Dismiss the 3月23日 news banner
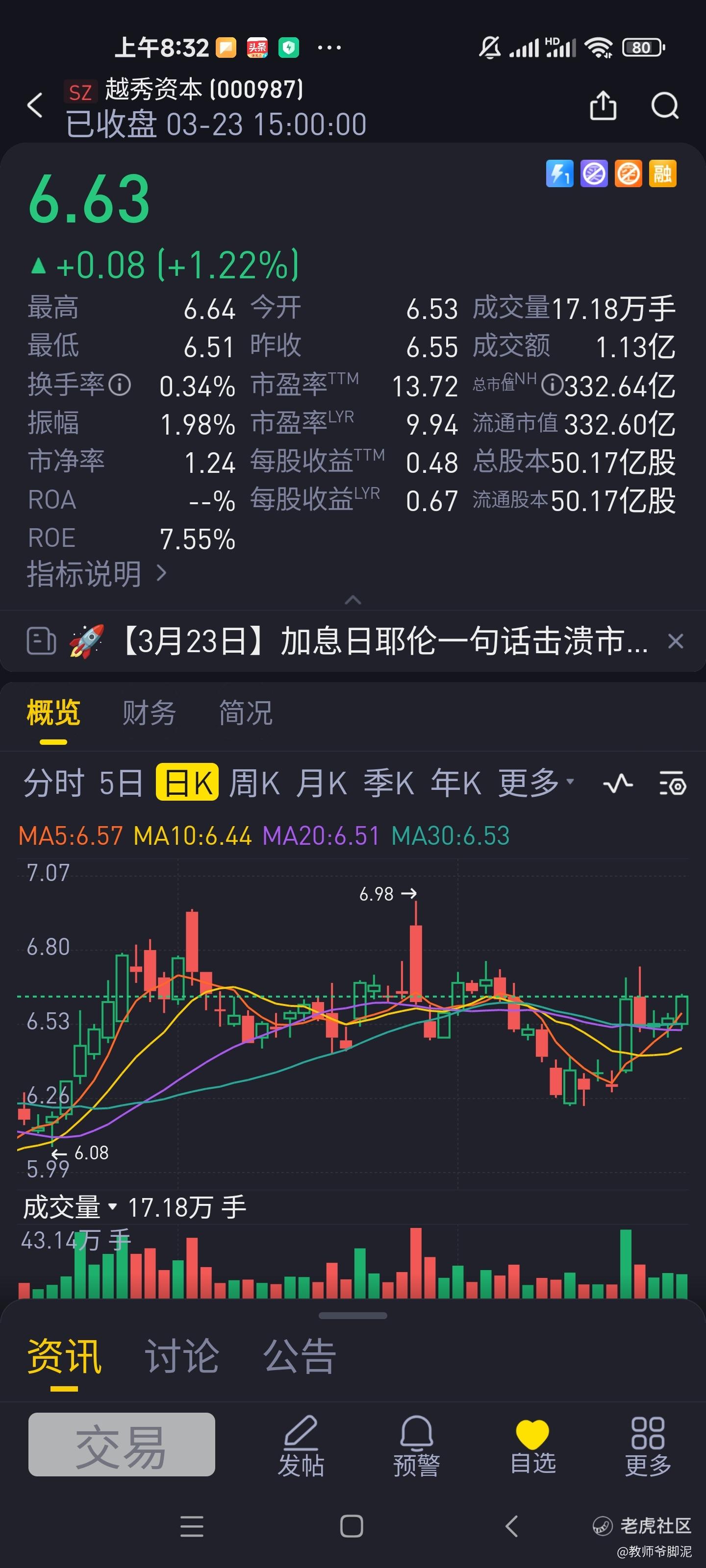 click(676, 641)
